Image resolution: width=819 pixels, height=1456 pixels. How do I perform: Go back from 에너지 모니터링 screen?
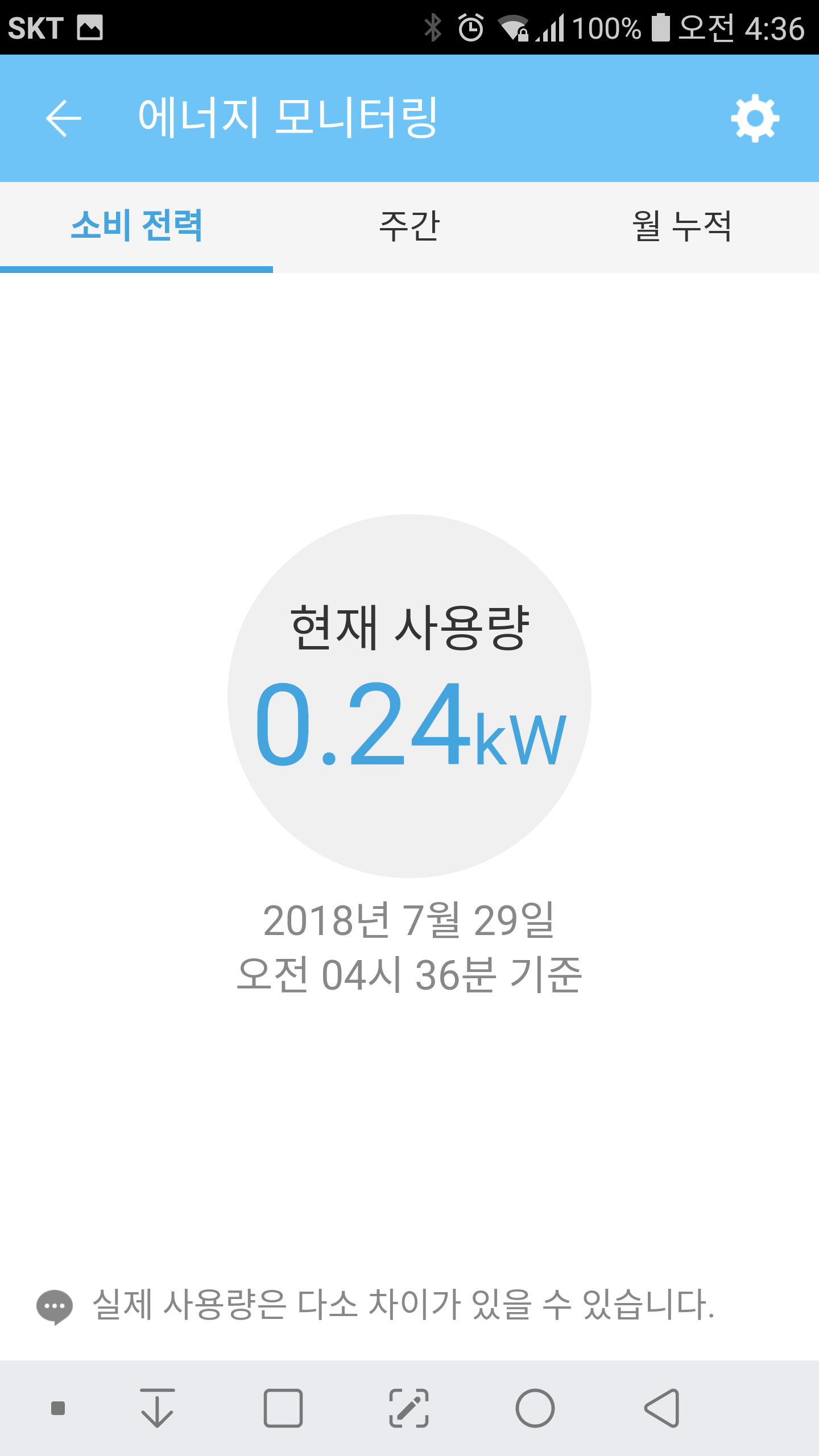[x=64, y=118]
